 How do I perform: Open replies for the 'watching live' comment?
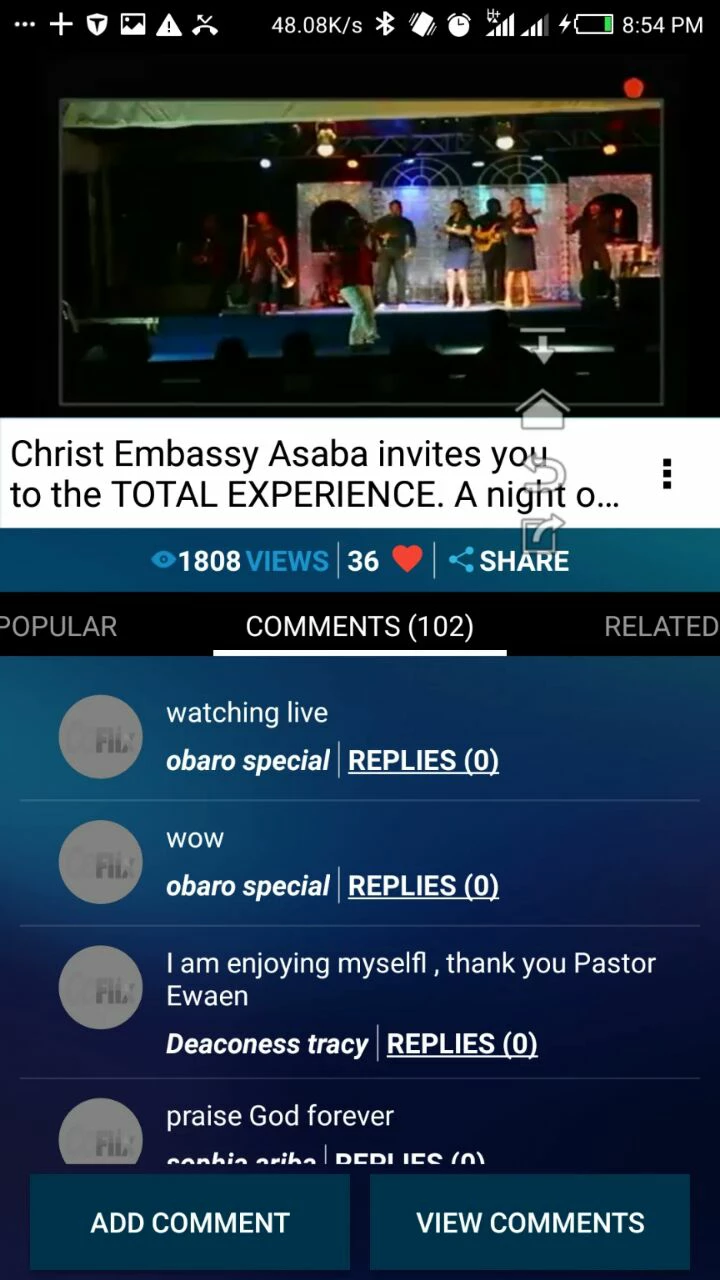[423, 761]
